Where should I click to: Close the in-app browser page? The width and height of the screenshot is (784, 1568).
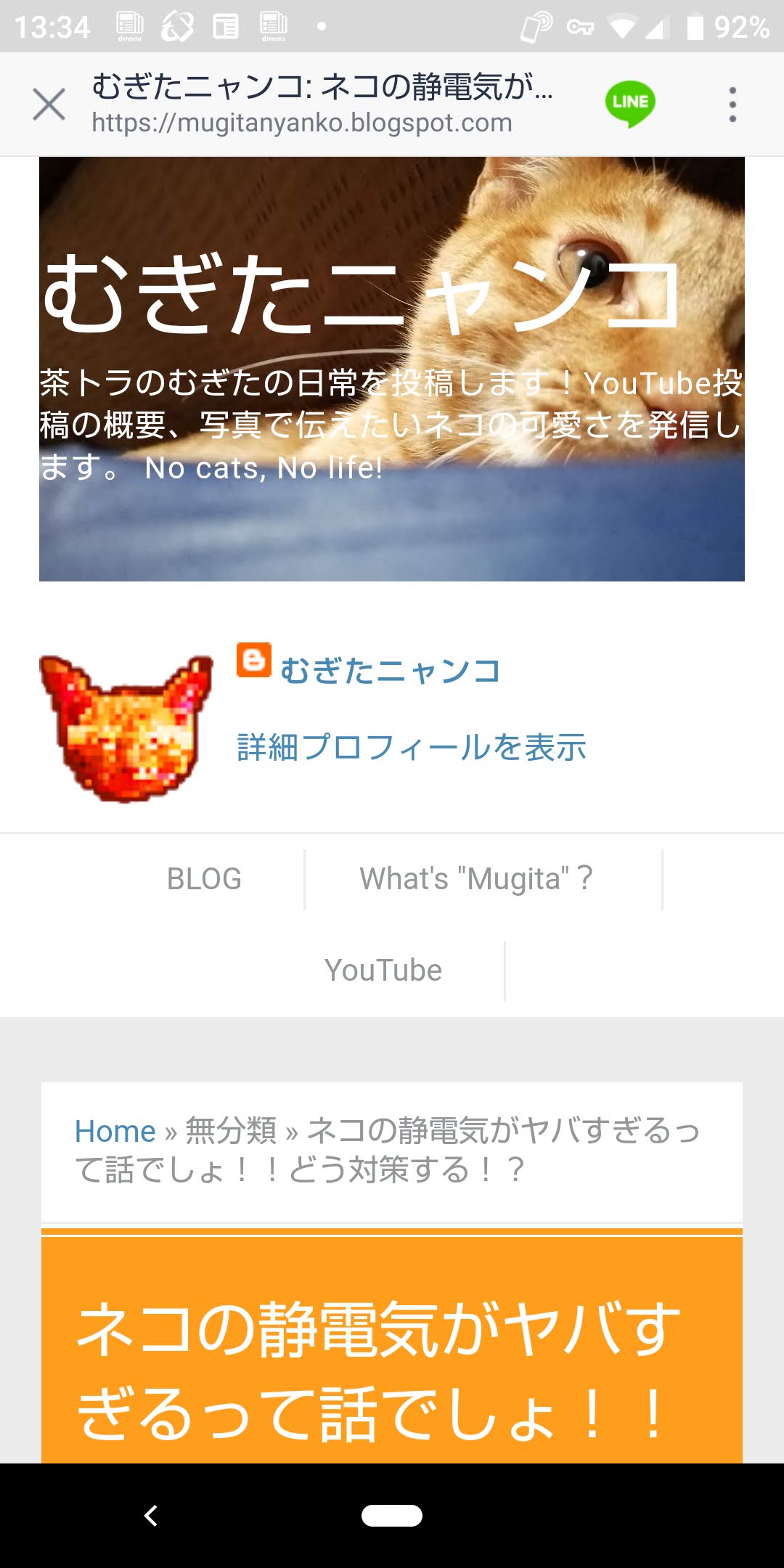pos(49,105)
